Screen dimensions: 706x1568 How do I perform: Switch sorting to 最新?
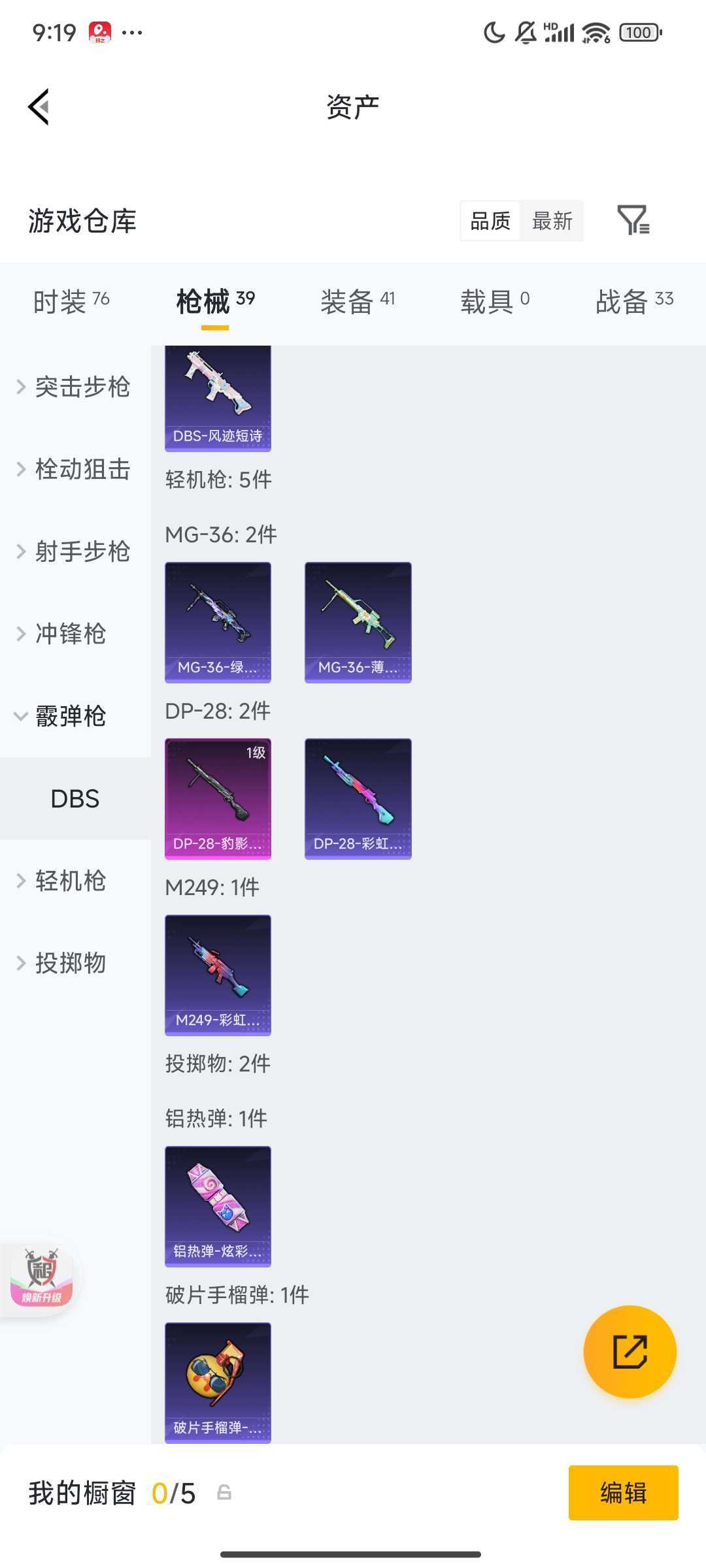552,221
